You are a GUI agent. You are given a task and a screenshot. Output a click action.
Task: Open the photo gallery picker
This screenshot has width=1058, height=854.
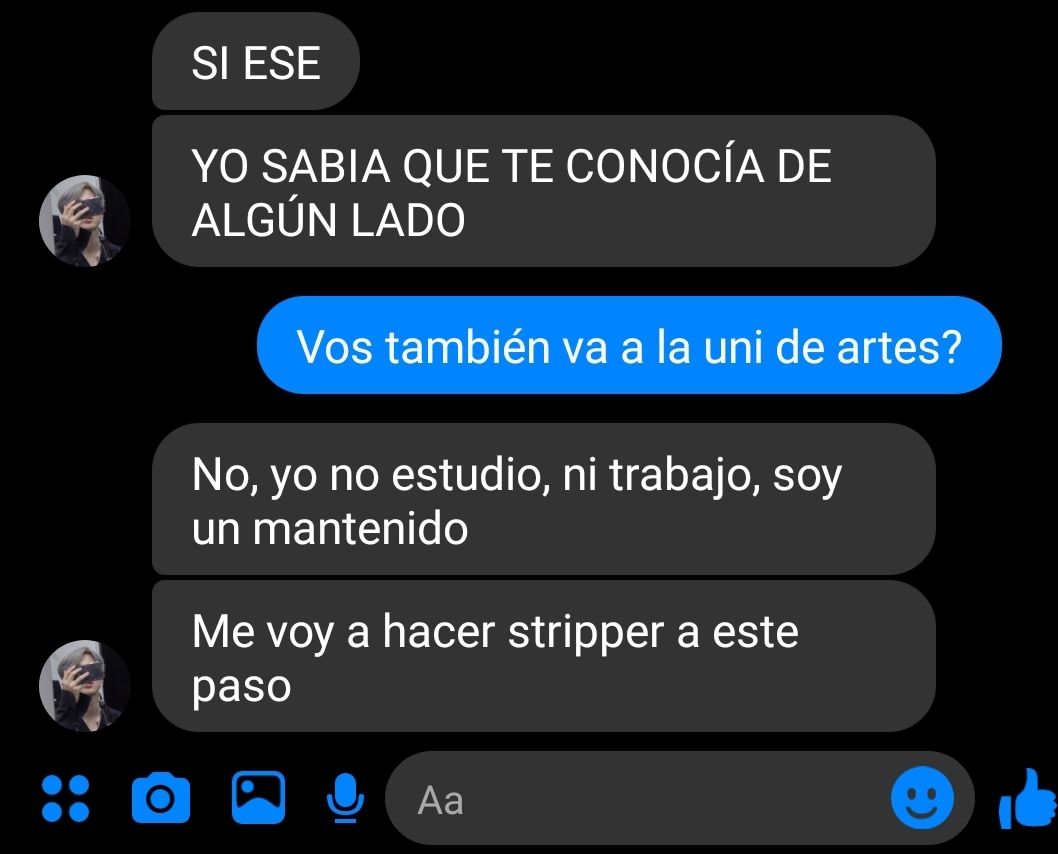(258, 796)
